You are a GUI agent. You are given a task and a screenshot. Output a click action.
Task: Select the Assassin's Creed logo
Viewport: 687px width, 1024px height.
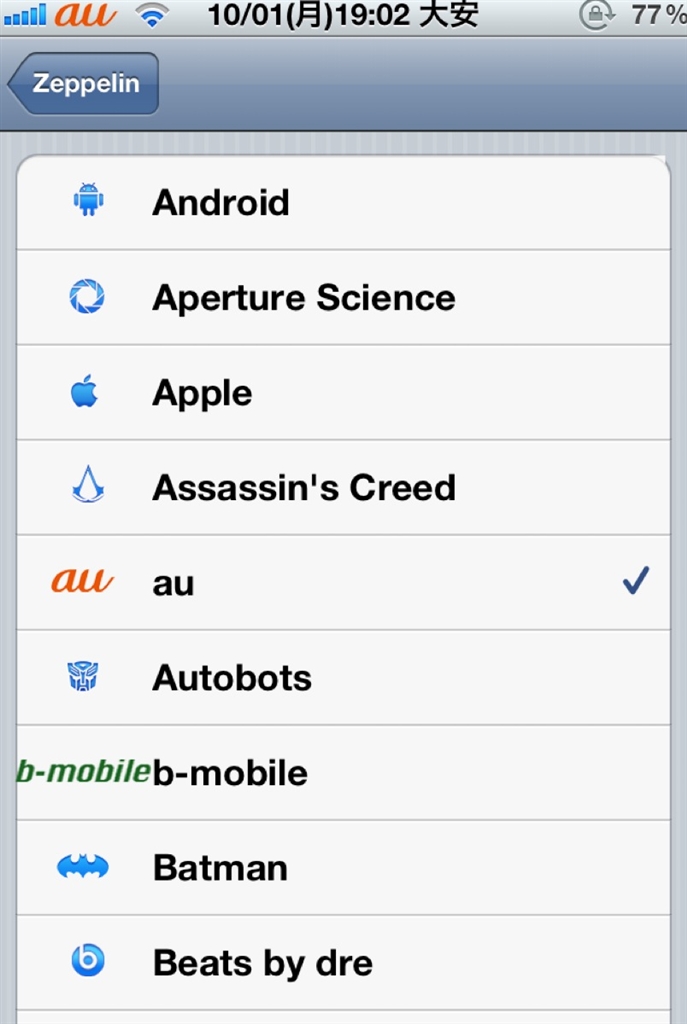click(x=343, y=488)
